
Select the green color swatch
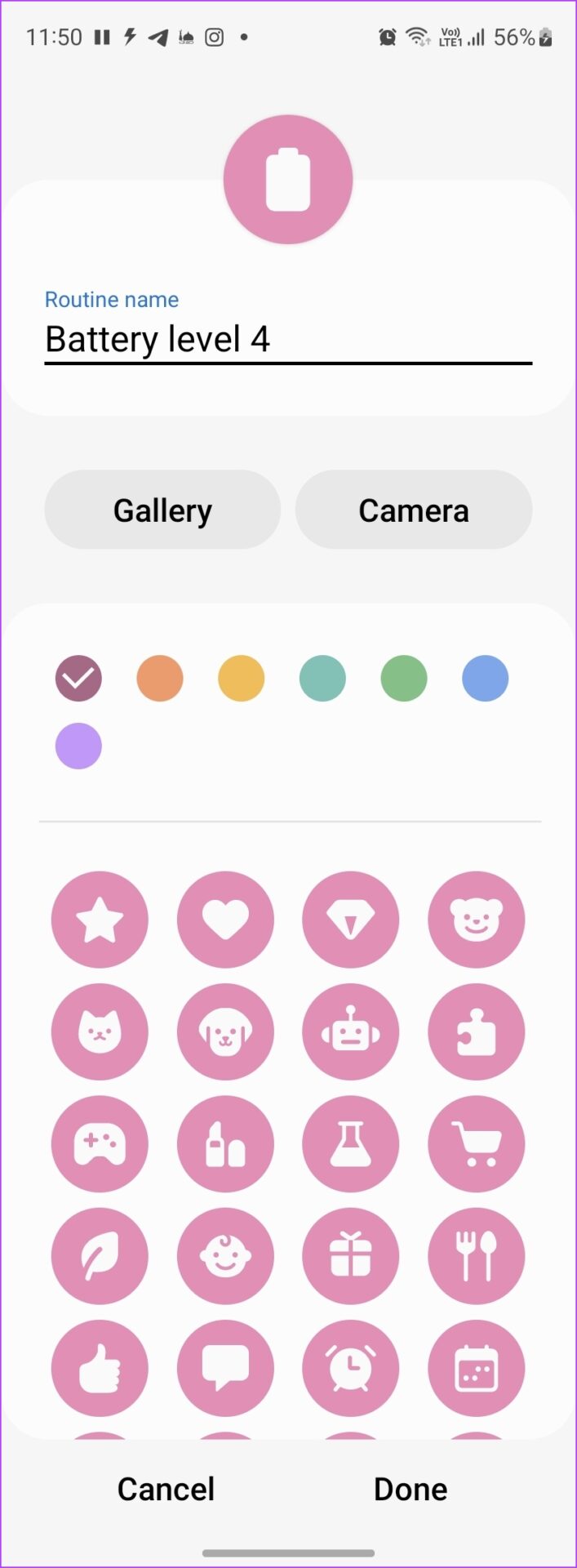pyautogui.click(x=404, y=678)
